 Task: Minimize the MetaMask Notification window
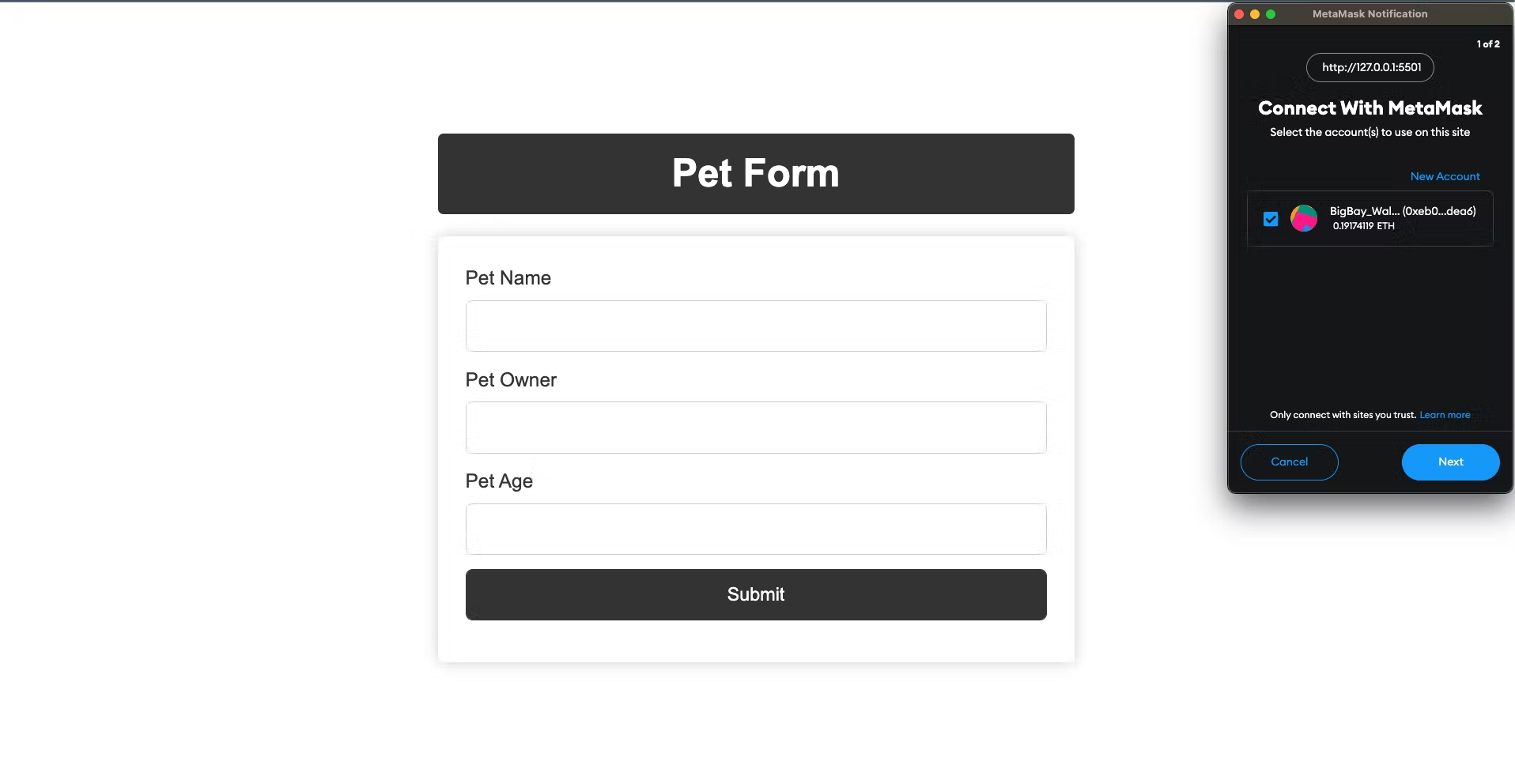click(1255, 14)
